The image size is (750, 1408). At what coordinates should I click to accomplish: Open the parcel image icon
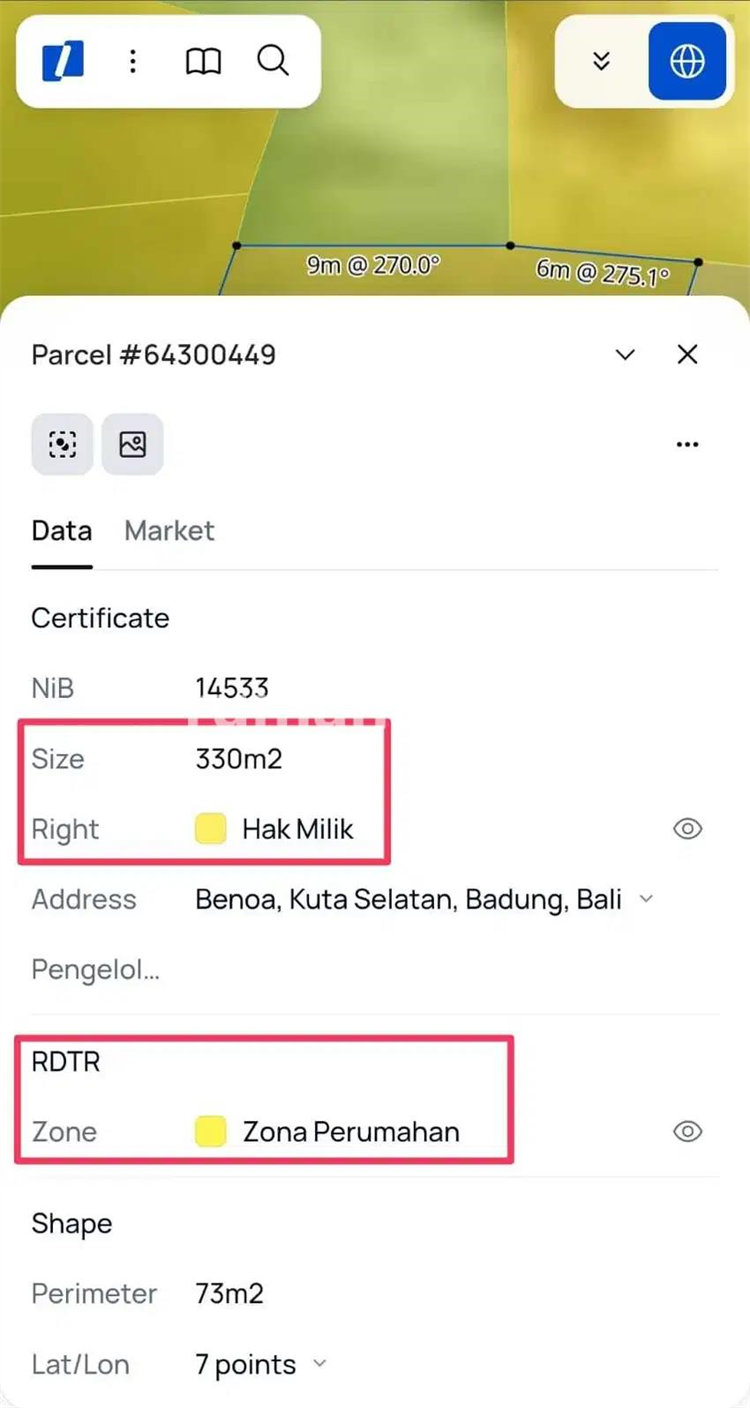point(132,444)
